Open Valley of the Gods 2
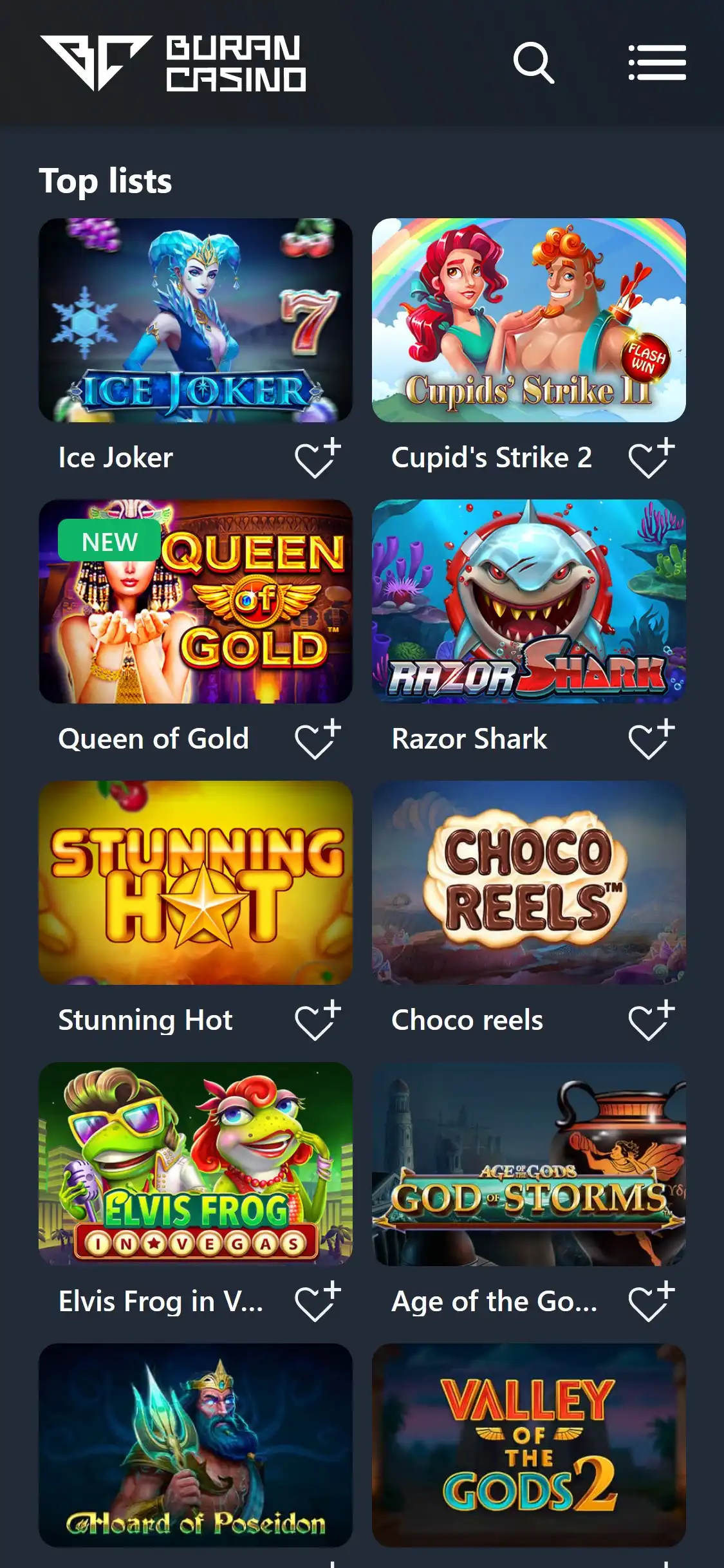This screenshot has height=1568, width=724. tap(528, 1445)
